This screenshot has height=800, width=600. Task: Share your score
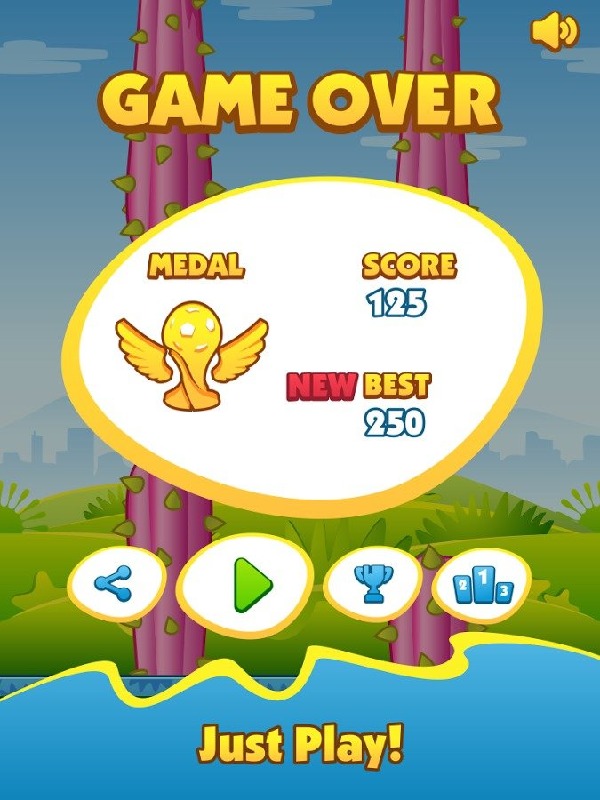point(118,583)
